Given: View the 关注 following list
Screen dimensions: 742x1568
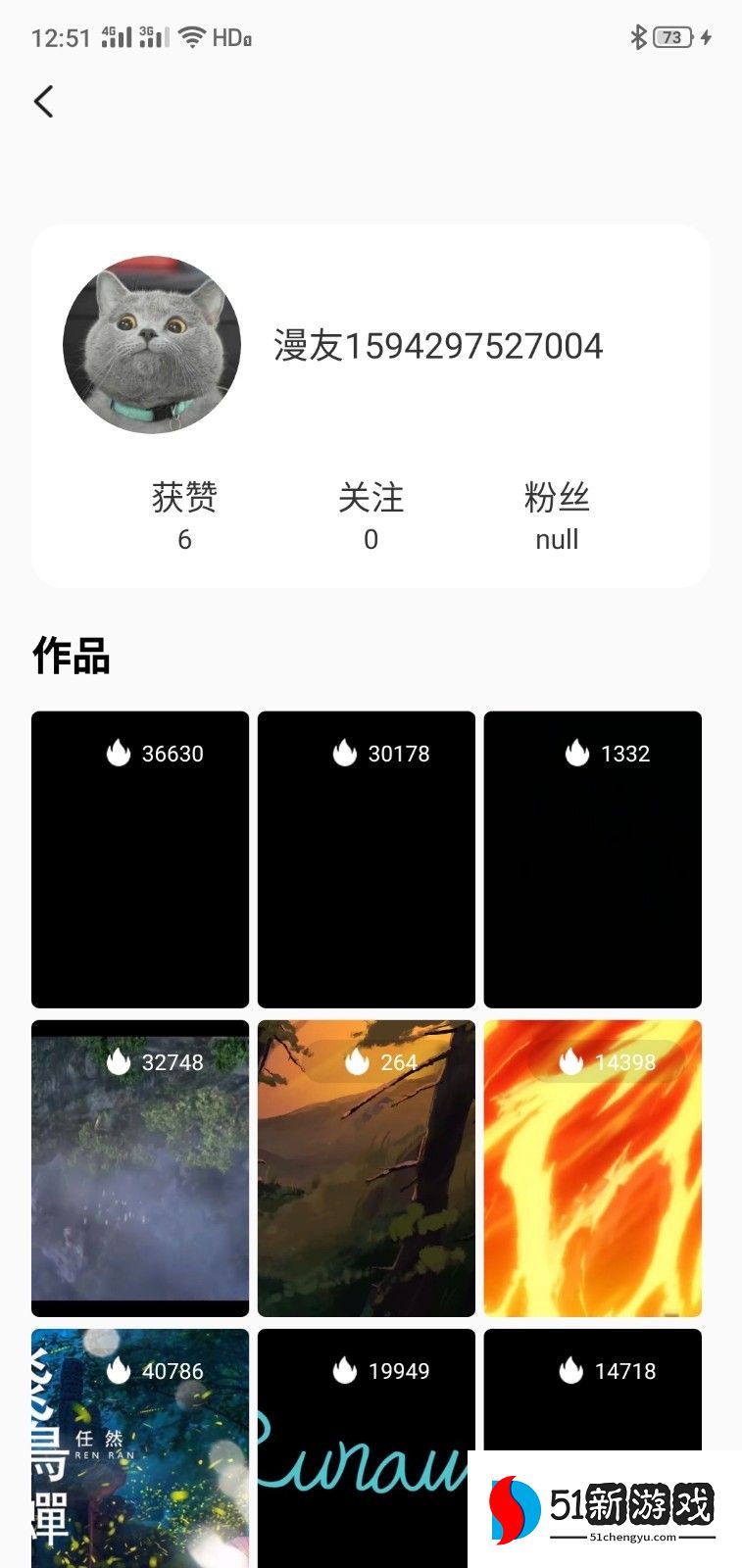Looking at the screenshot, I should point(371,516).
